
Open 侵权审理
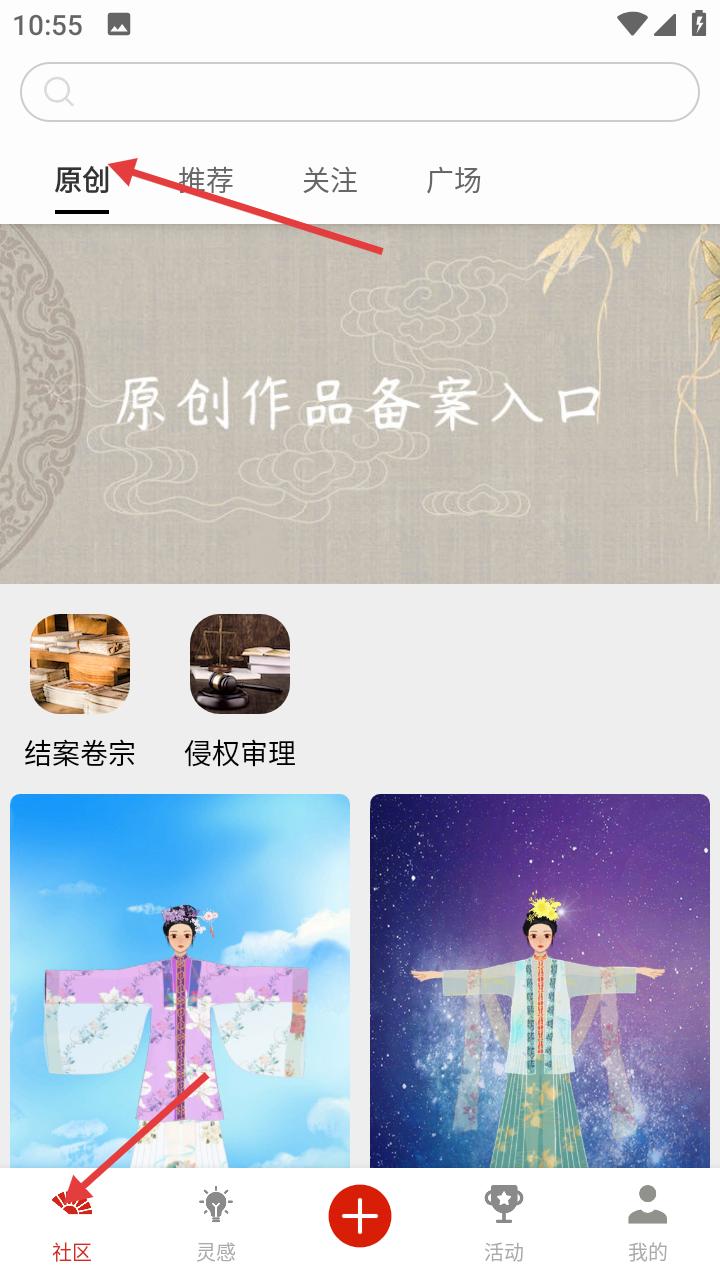click(240, 690)
